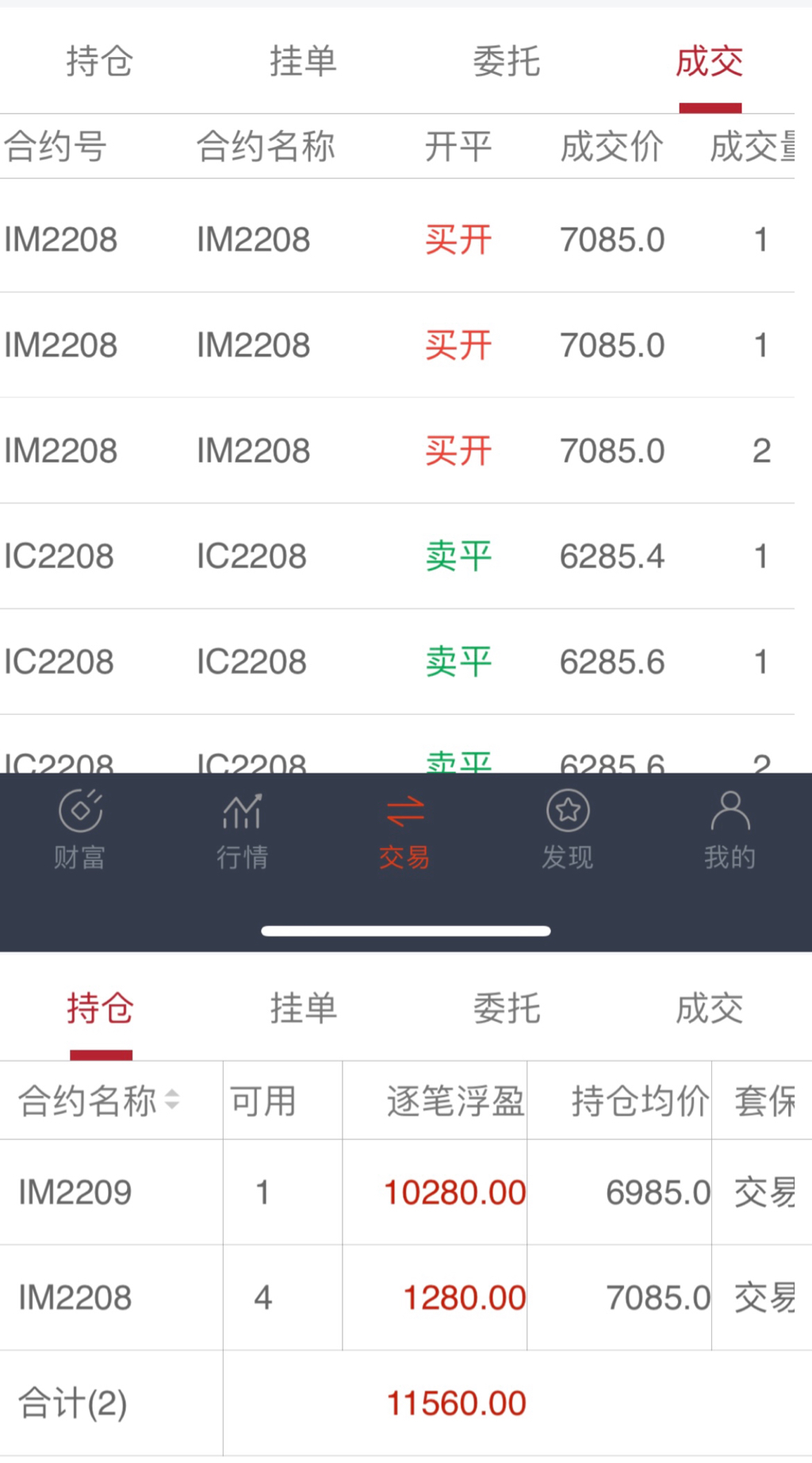Open the 我的 profile tab

[730, 830]
